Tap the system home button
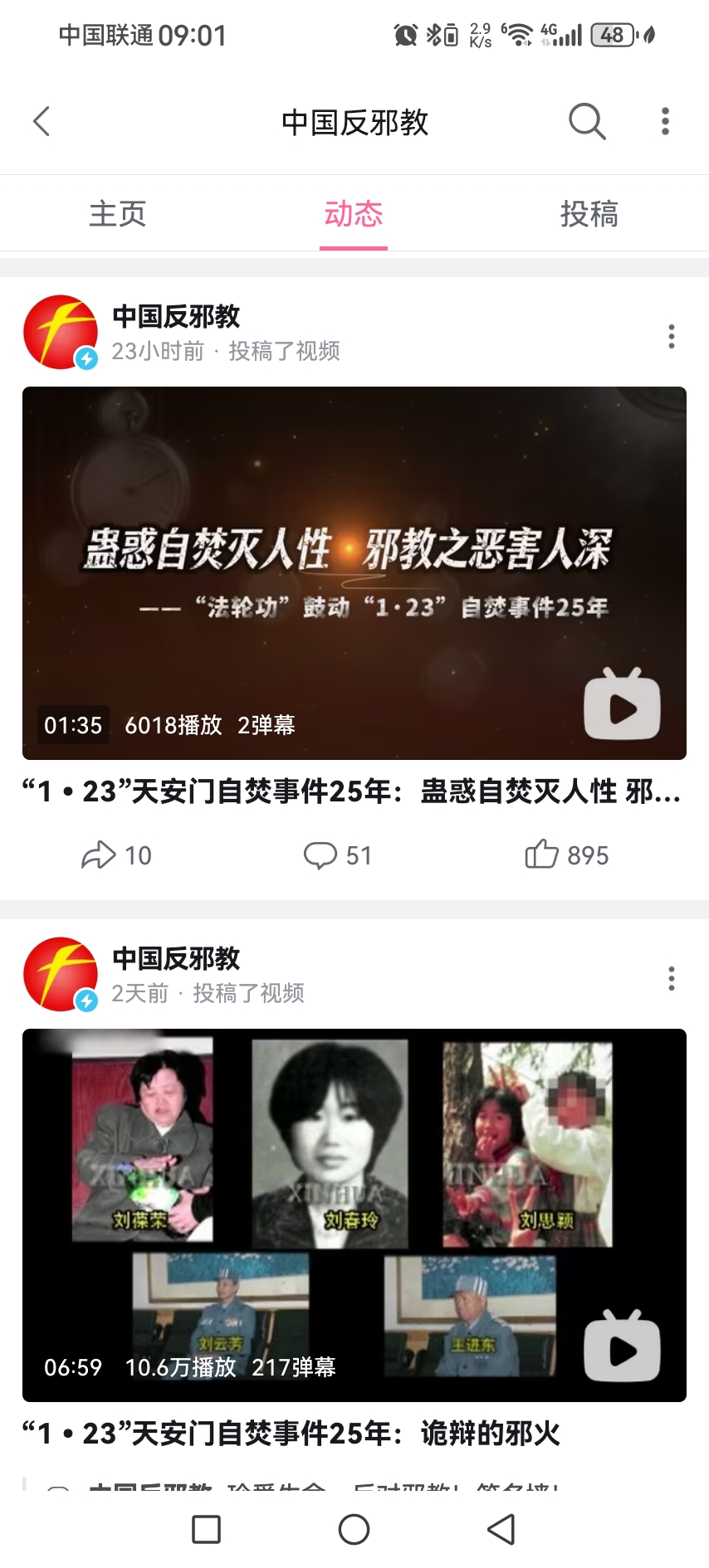 [x=354, y=1529]
